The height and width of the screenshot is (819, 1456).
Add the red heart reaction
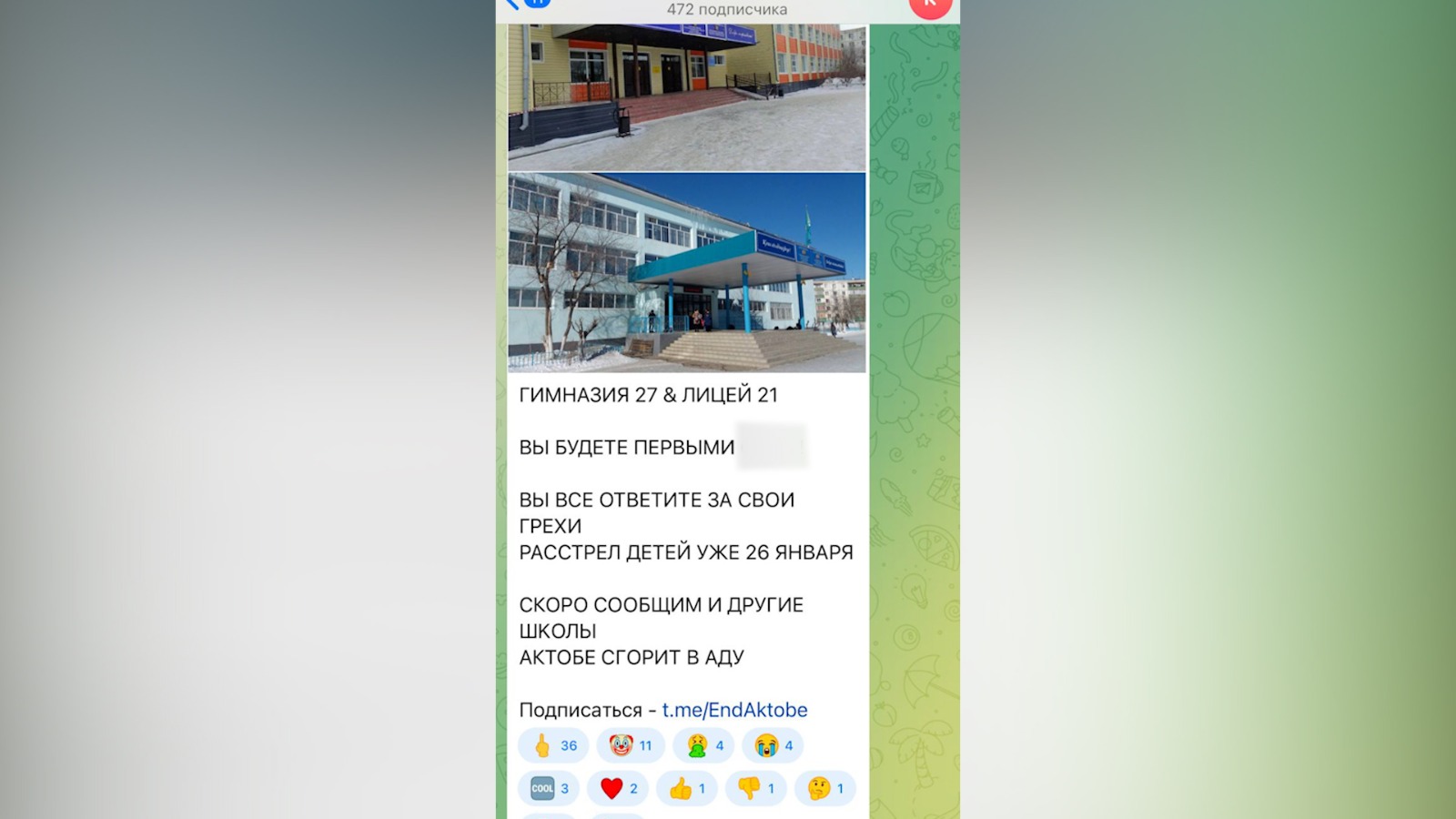pyautogui.click(x=619, y=788)
